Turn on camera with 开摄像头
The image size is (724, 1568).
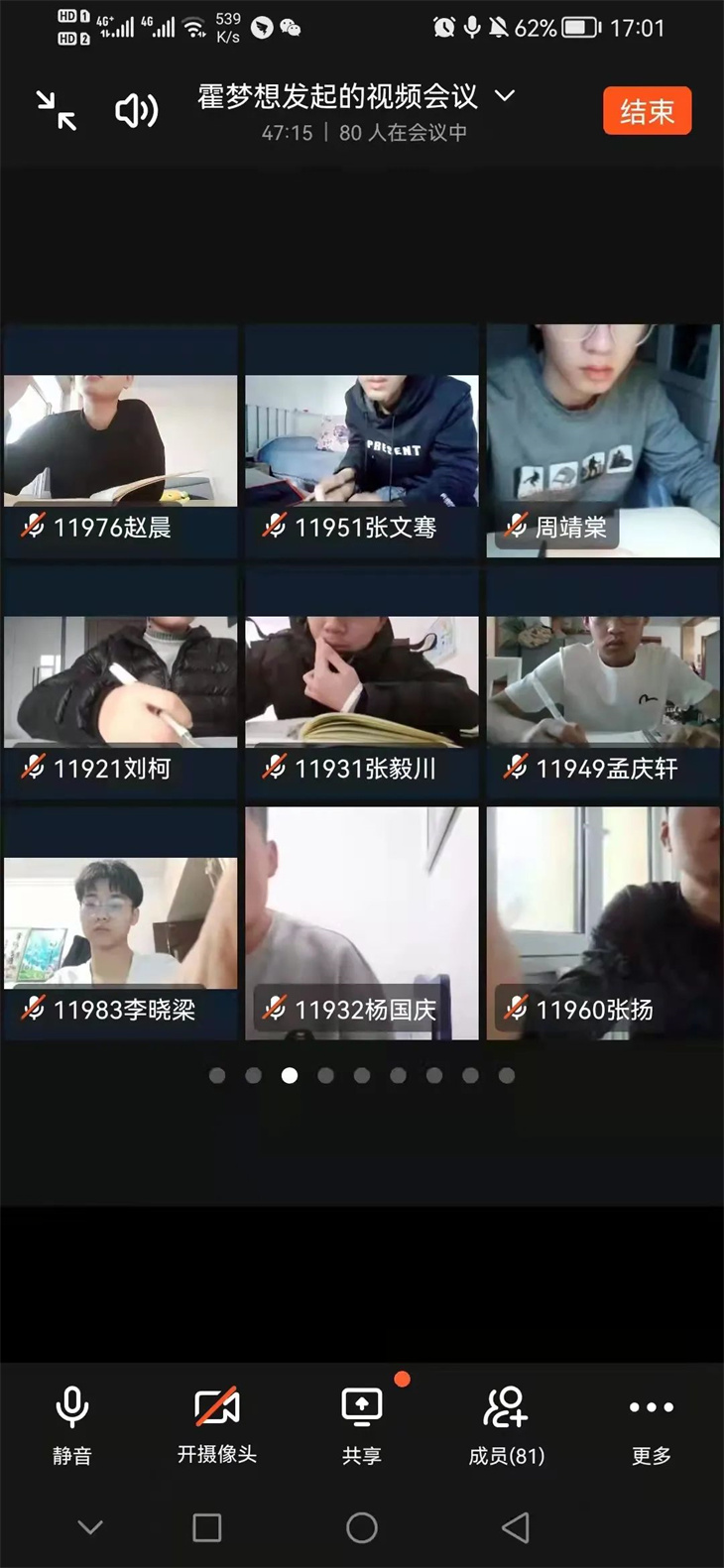coord(216,1424)
